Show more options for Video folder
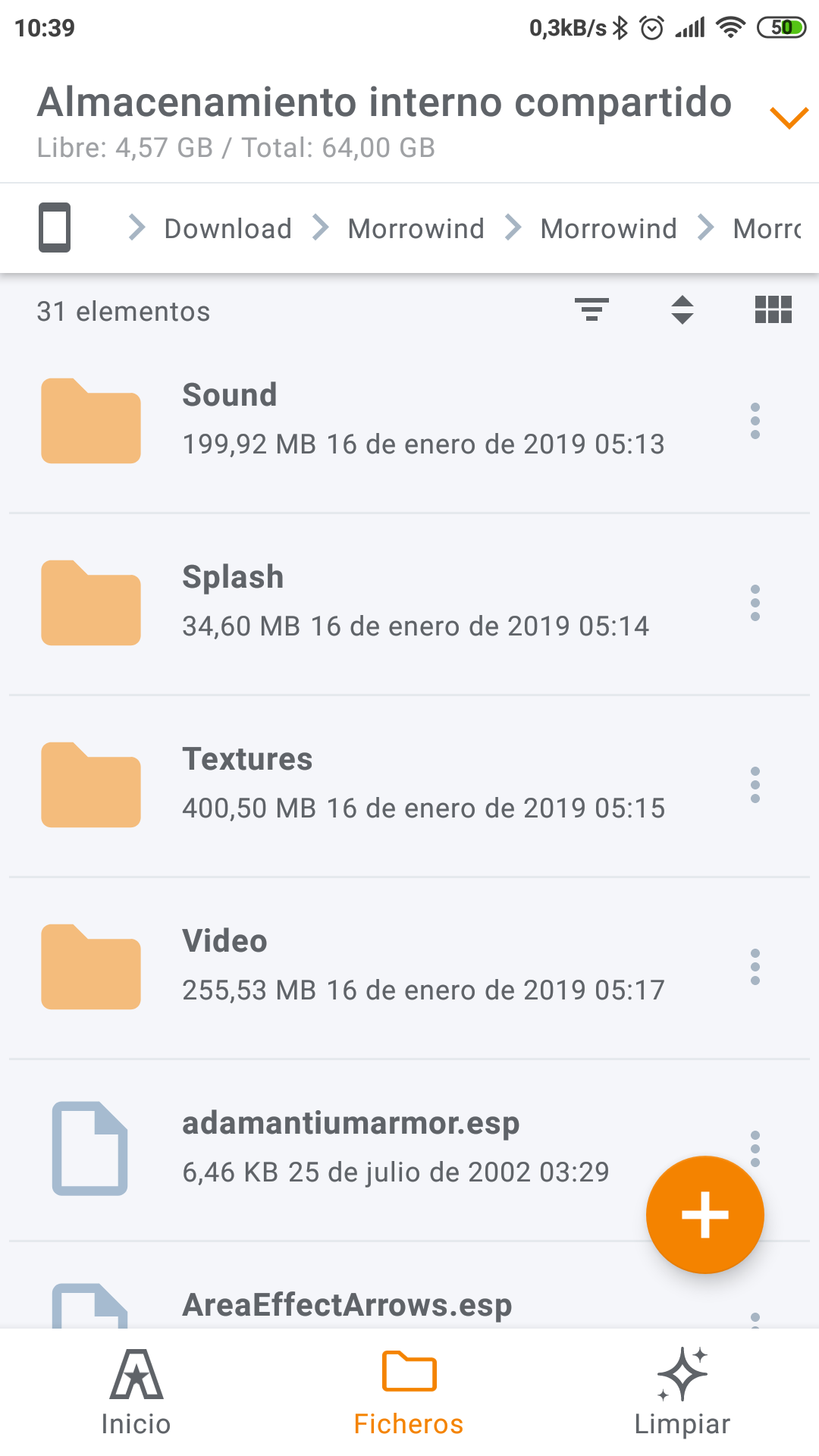819x1456 pixels. pos(755,967)
